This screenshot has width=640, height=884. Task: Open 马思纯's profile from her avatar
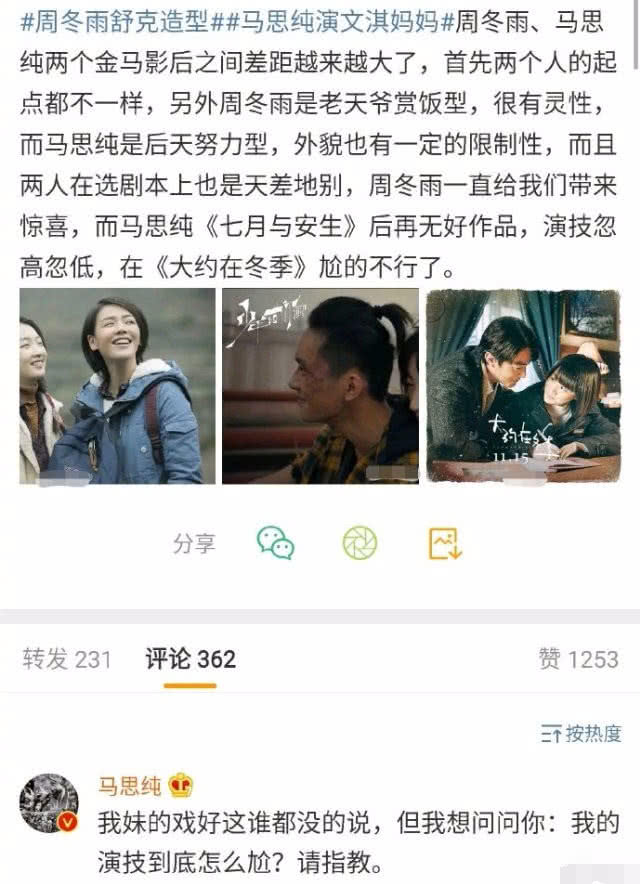pyautogui.click(x=48, y=803)
